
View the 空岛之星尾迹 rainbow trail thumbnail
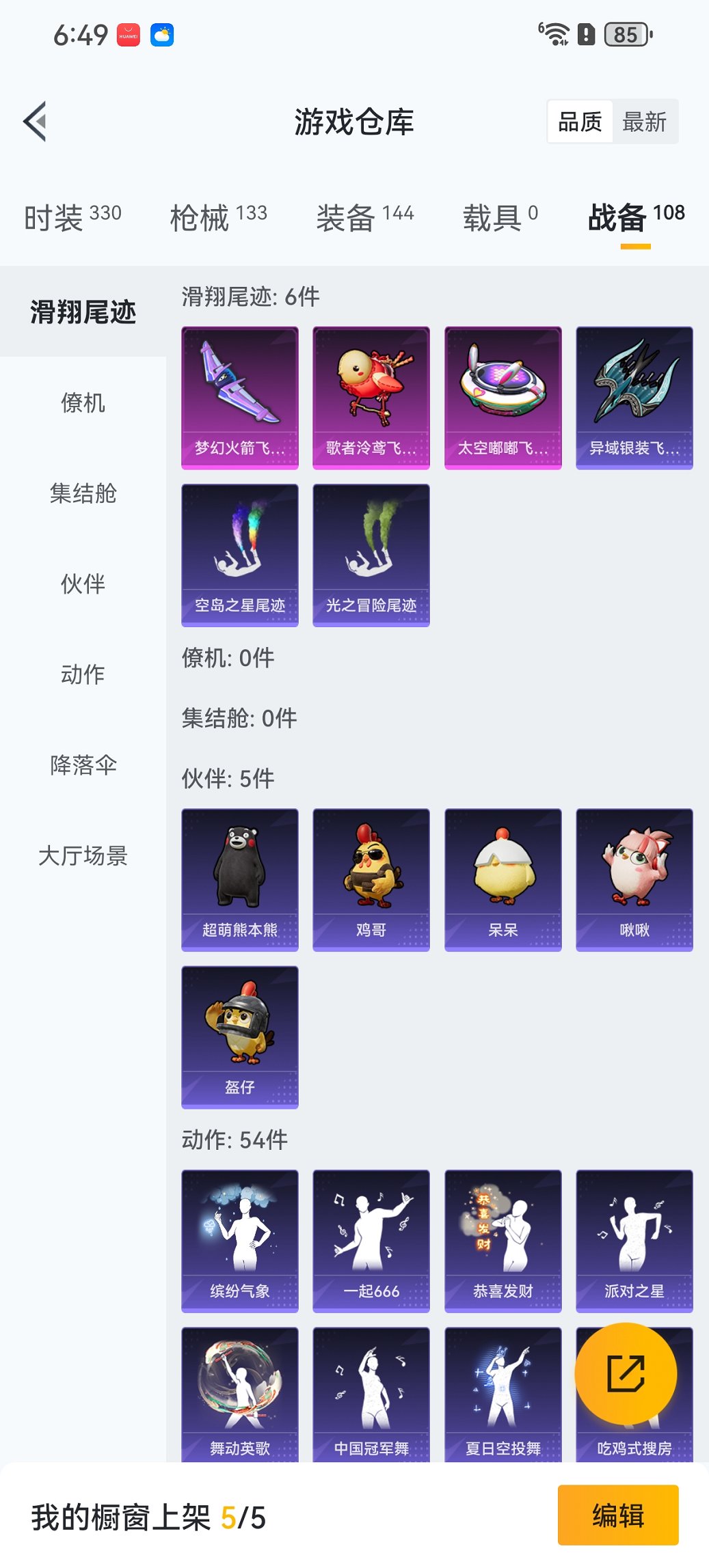240,553
